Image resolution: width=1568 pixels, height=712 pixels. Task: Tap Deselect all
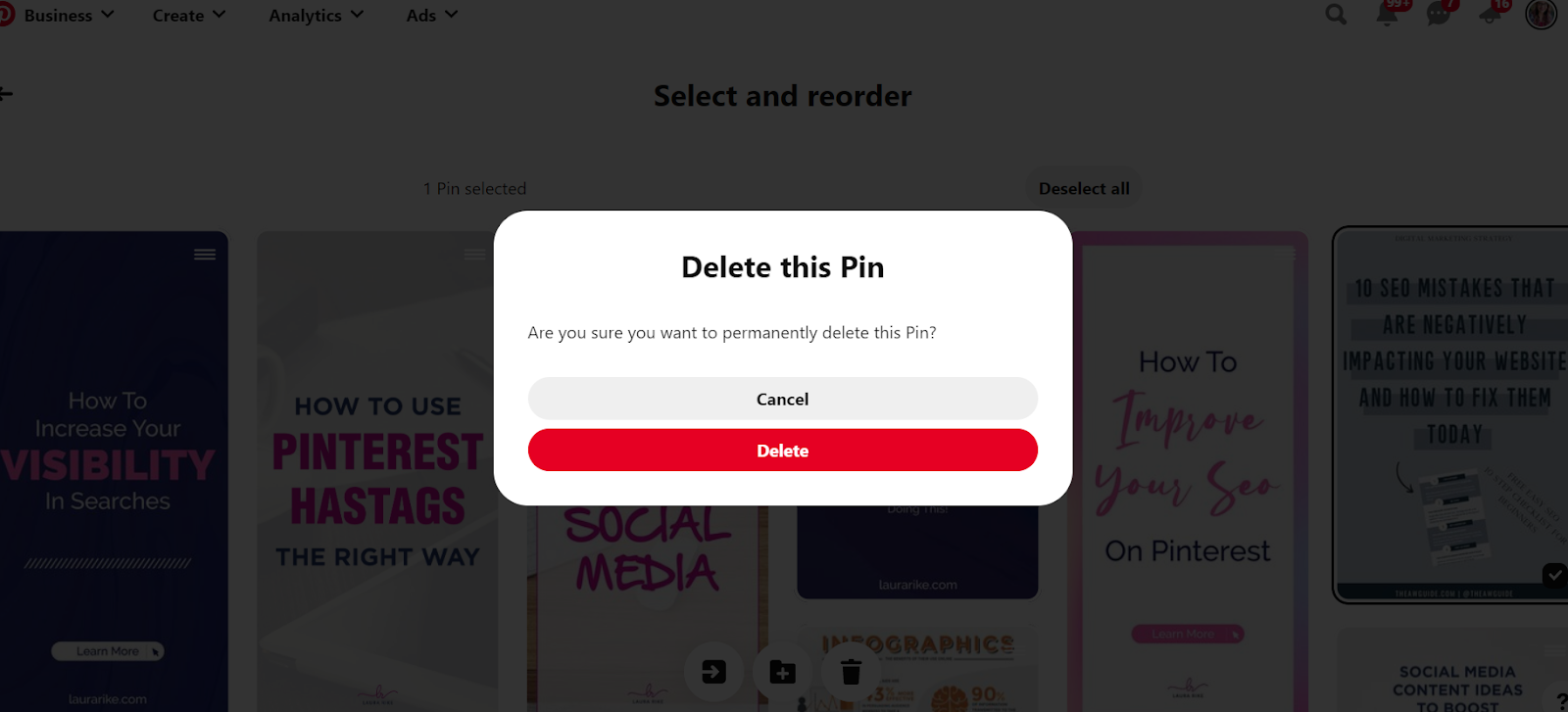tap(1084, 188)
